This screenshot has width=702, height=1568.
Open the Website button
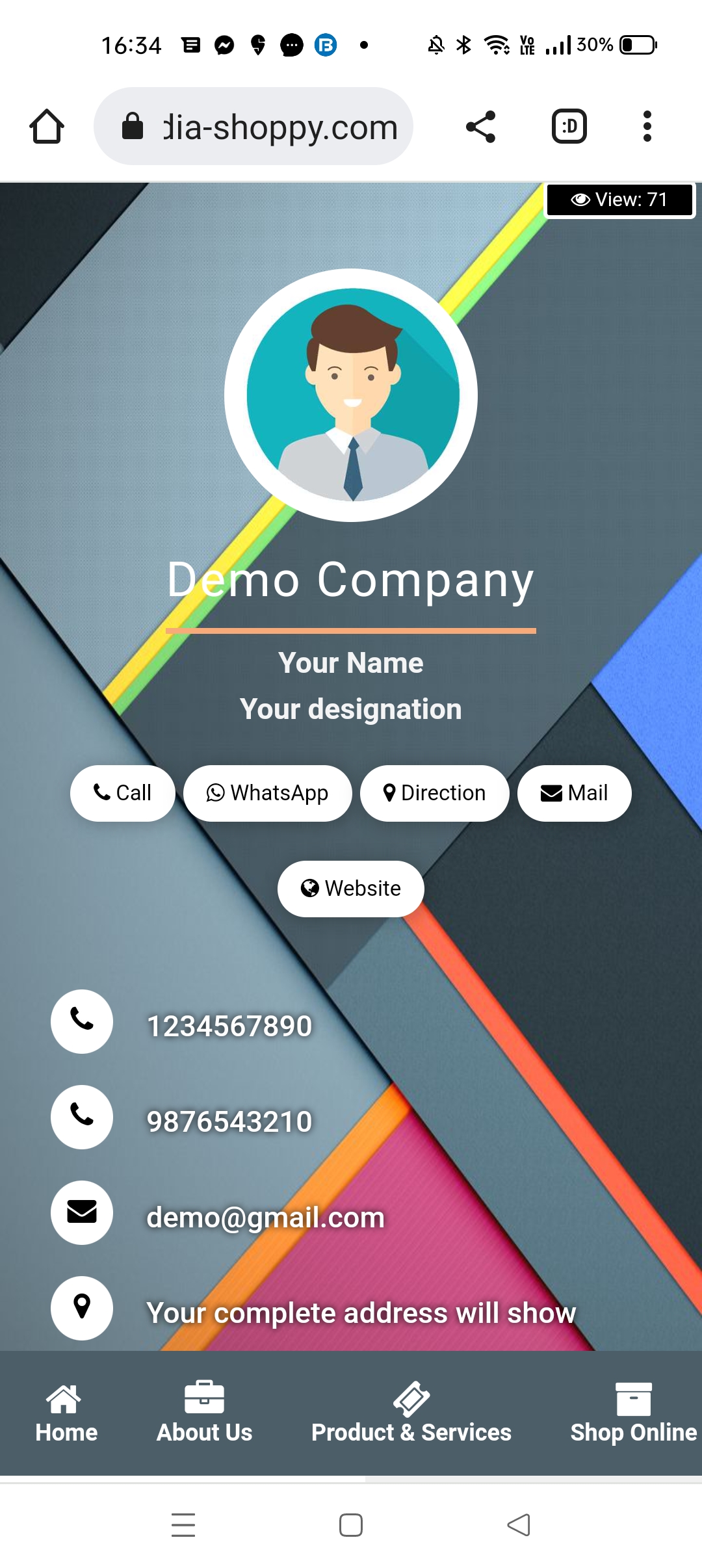tap(351, 889)
